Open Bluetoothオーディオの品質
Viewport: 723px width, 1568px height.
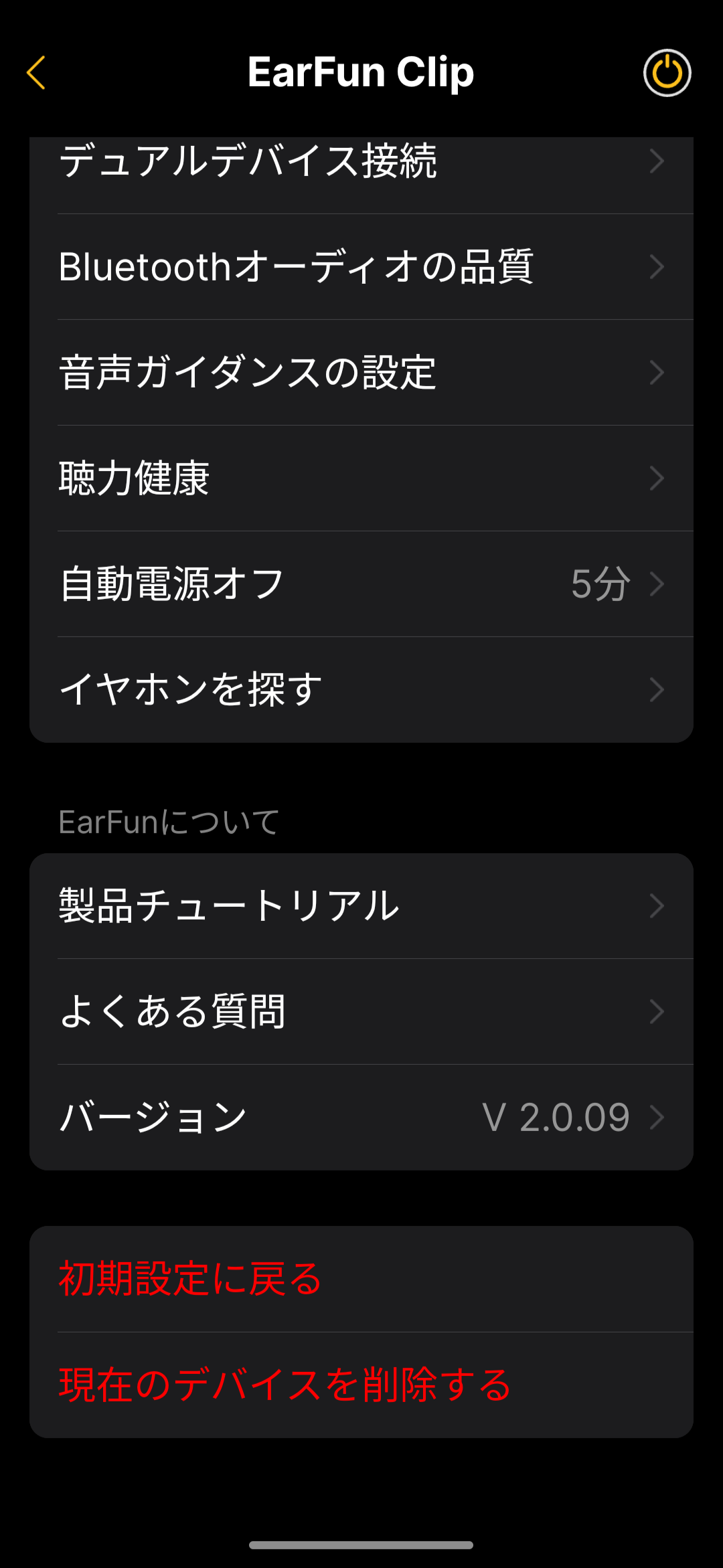[361, 266]
